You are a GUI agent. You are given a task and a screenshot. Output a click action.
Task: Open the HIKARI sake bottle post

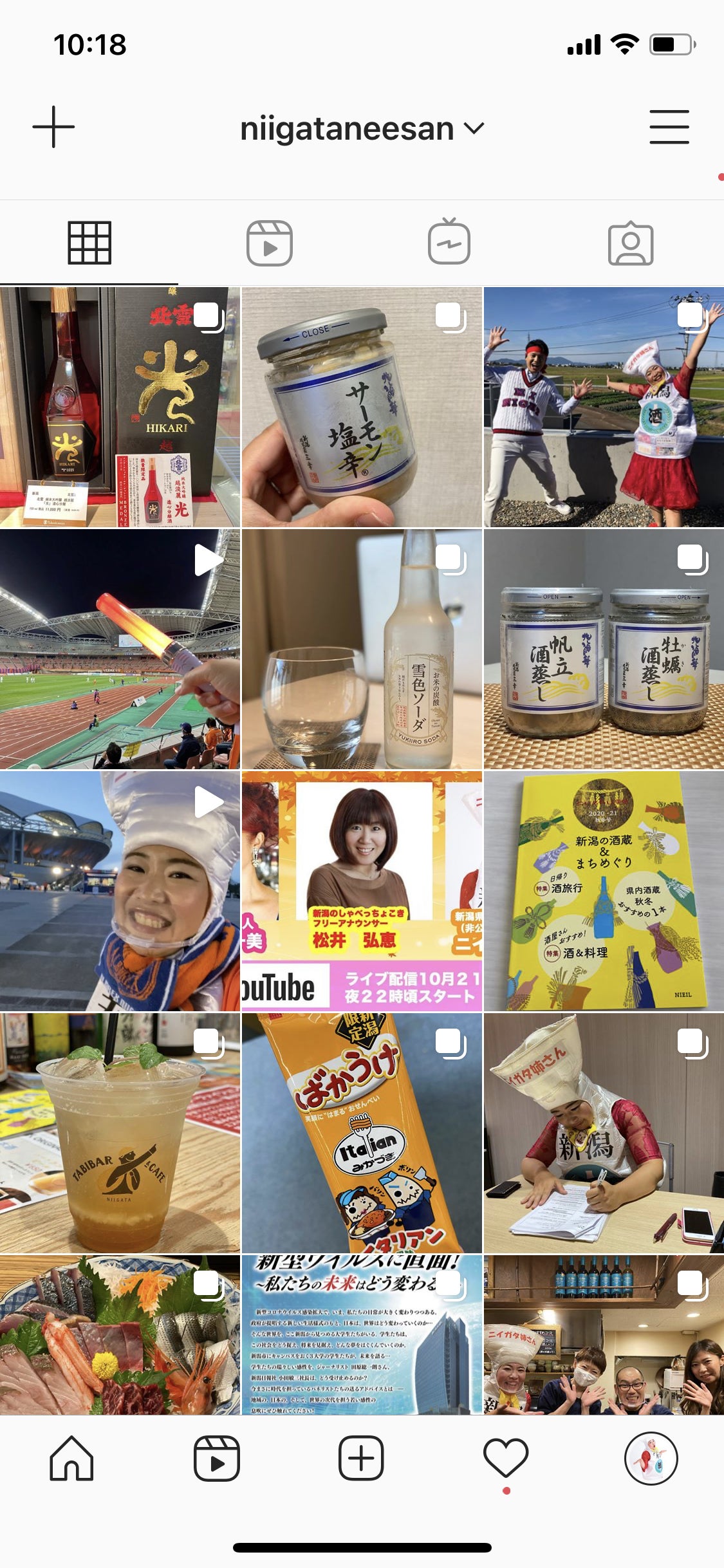point(120,407)
